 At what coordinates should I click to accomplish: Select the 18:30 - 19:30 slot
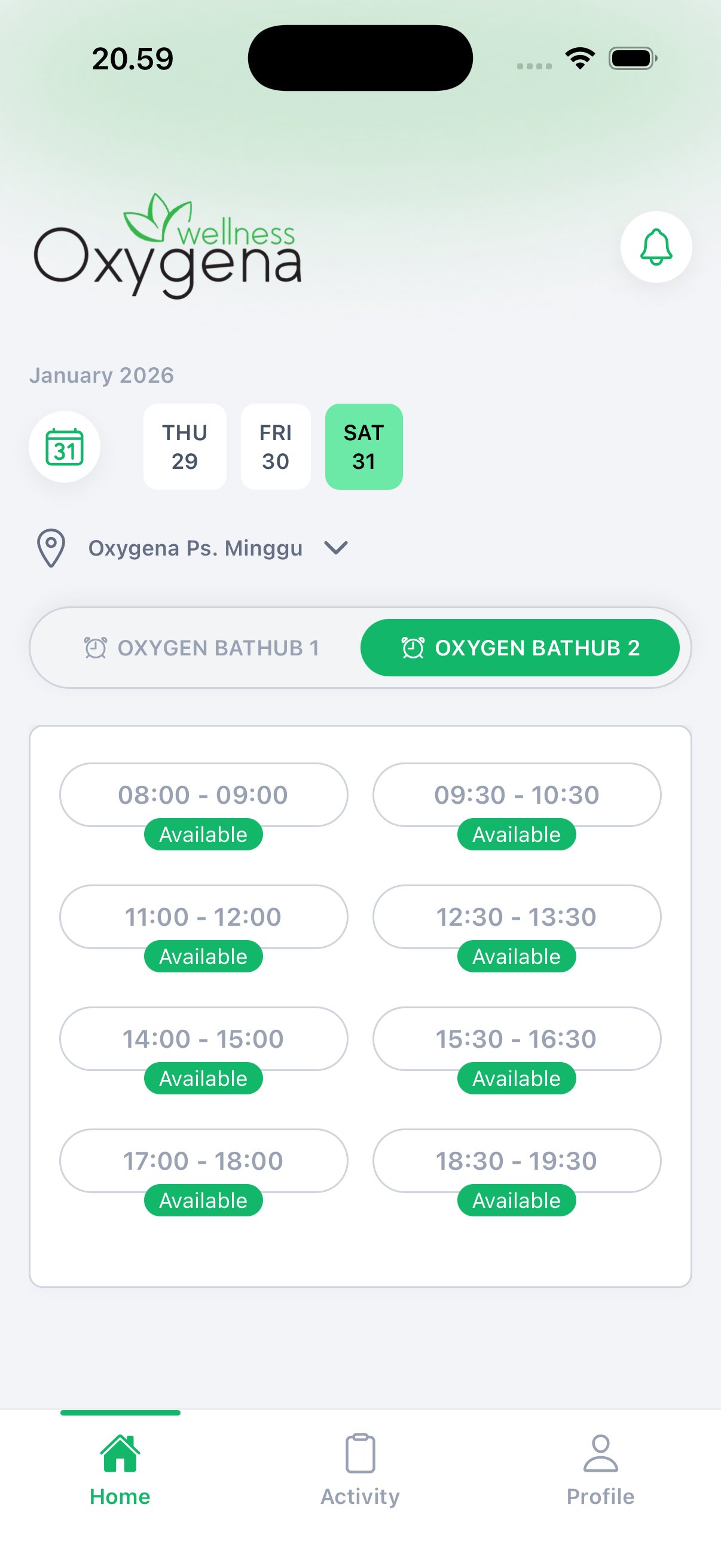click(516, 1160)
